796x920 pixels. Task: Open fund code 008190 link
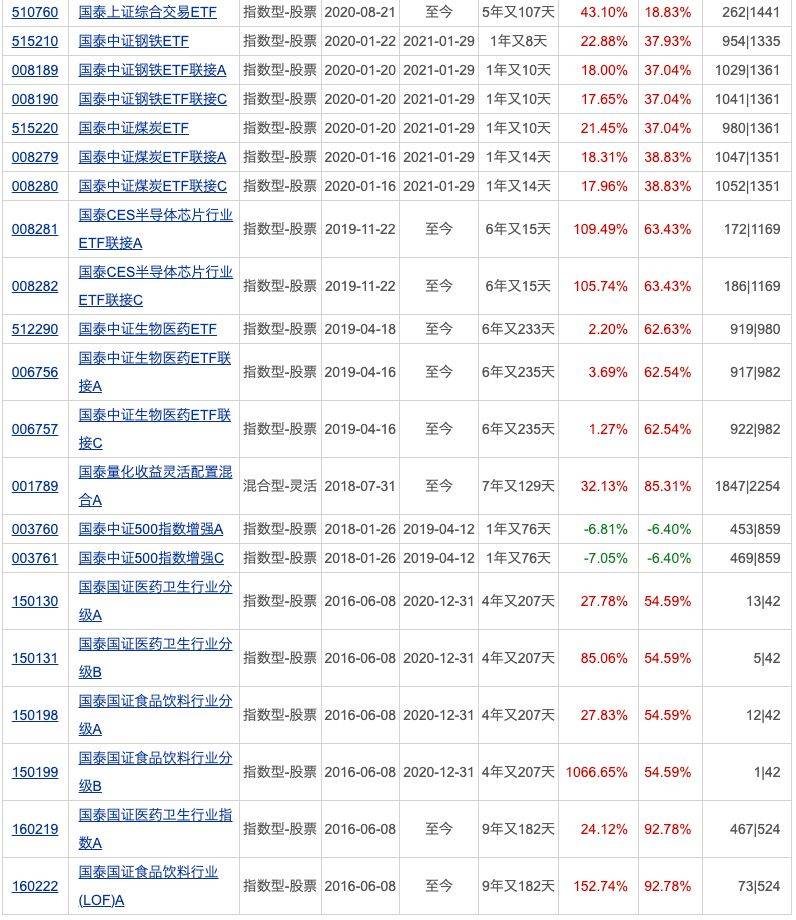(34, 100)
